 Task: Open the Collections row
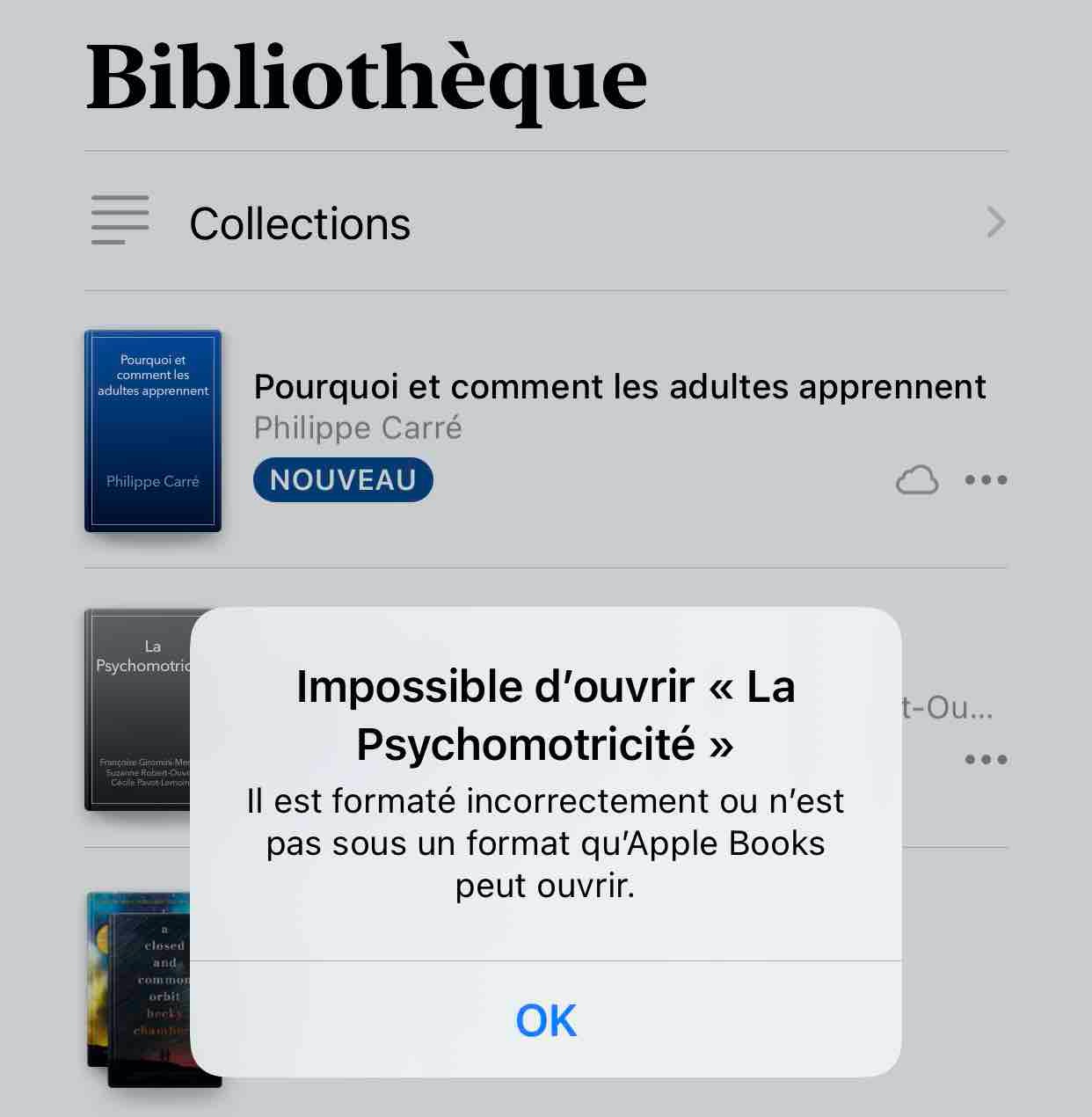coord(545,223)
